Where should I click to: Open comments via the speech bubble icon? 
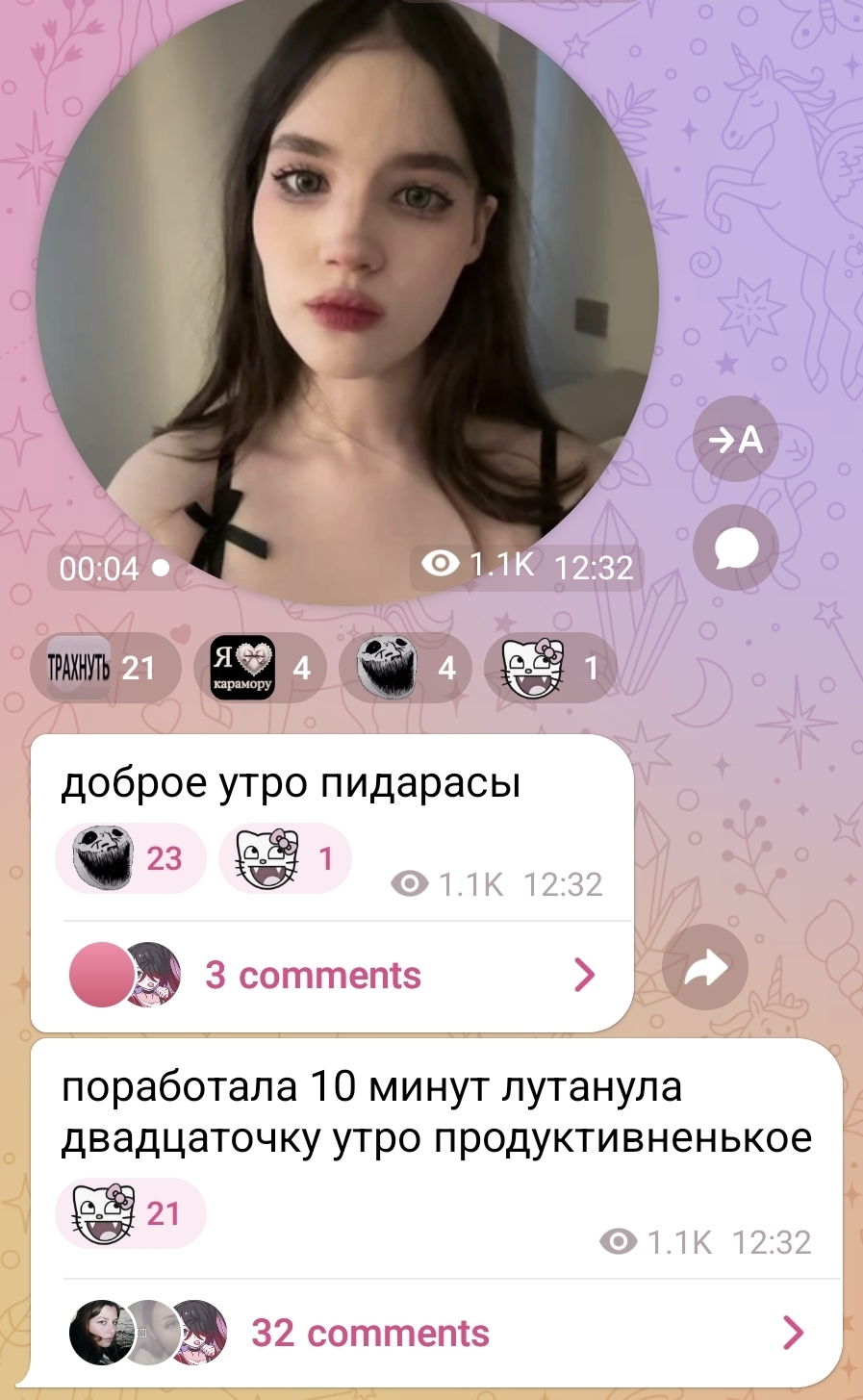point(735,548)
